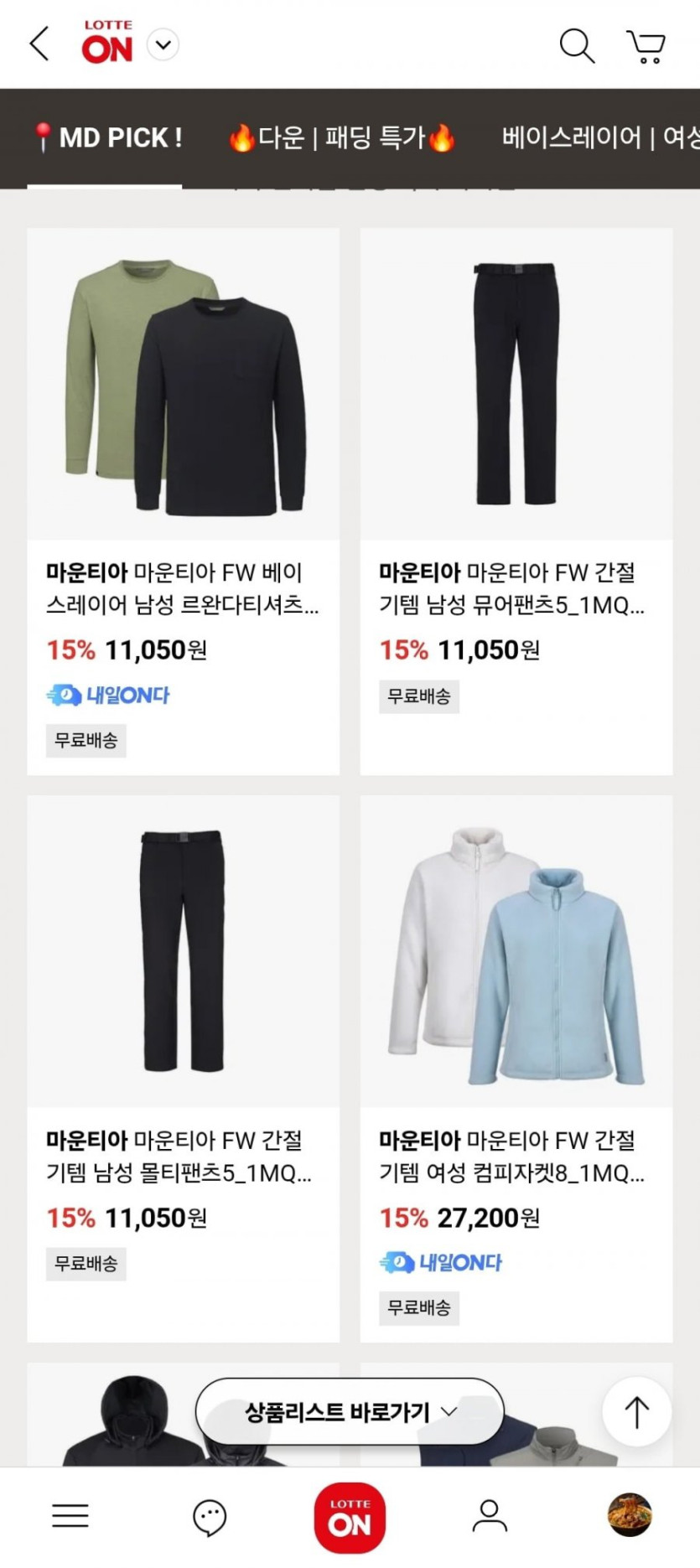This screenshot has height=1568, width=700.
Task: Open the My page profile icon
Action: tap(490, 1515)
